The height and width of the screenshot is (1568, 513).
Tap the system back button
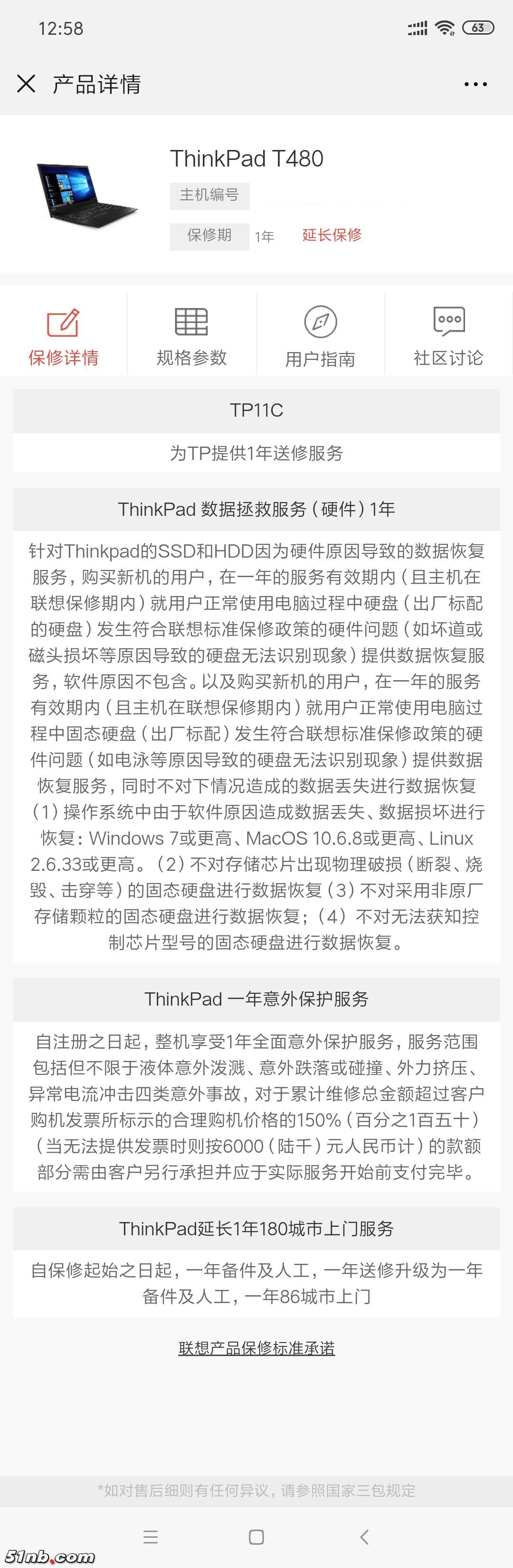pyautogui.click(x=364, y=1537)
